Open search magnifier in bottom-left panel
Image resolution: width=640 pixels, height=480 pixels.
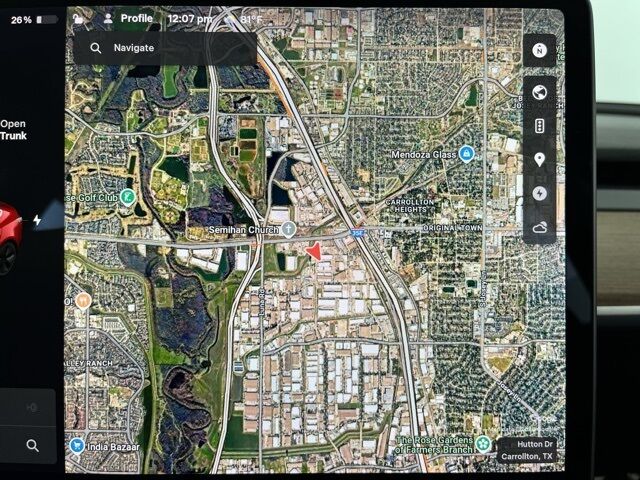[33, 446]
